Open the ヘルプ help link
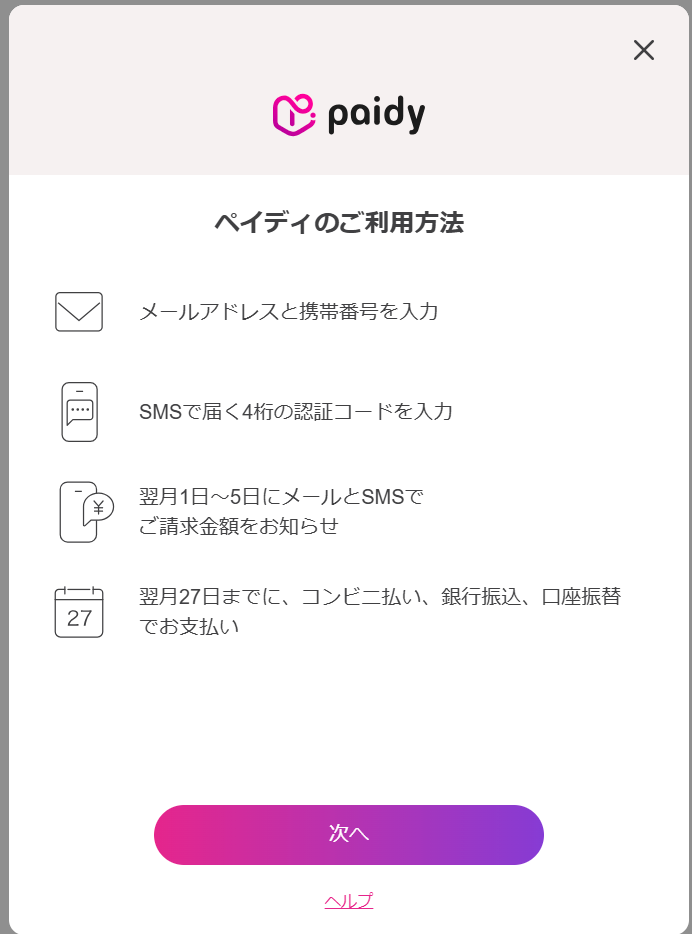Screen dimensions: 692x934 coord(348,901)
